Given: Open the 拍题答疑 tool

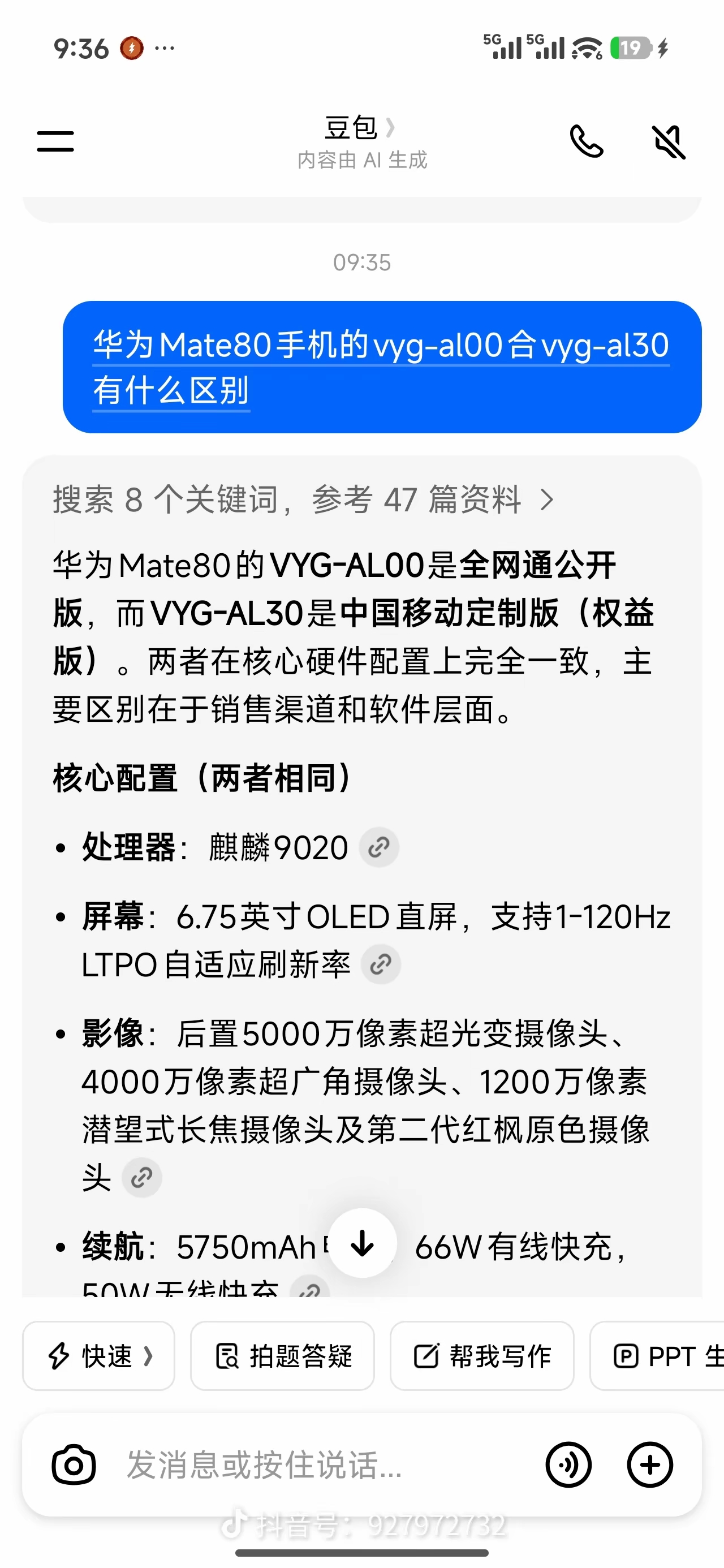Looking at the screenshot, I should 283,1355.
